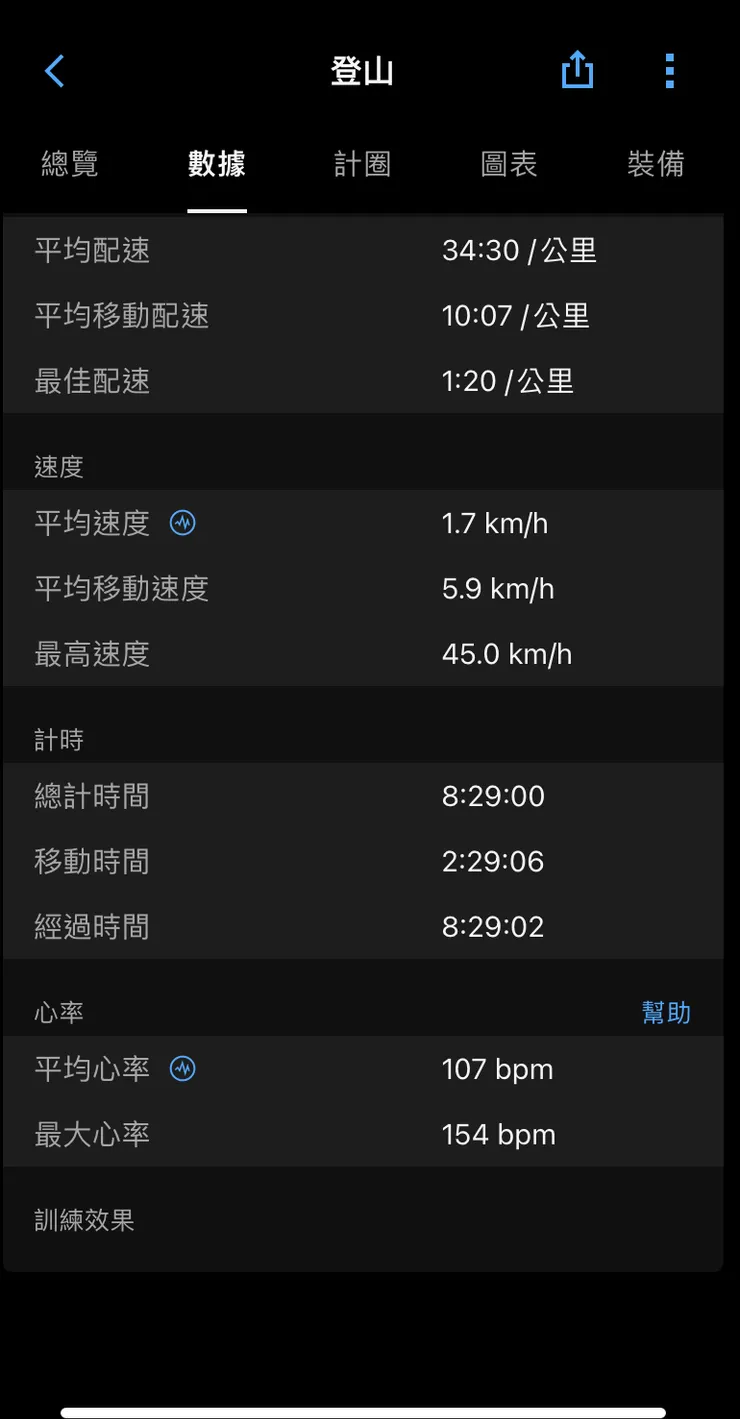
Task: Select the currently active 數據 (Data) tab
Action: 216,164
